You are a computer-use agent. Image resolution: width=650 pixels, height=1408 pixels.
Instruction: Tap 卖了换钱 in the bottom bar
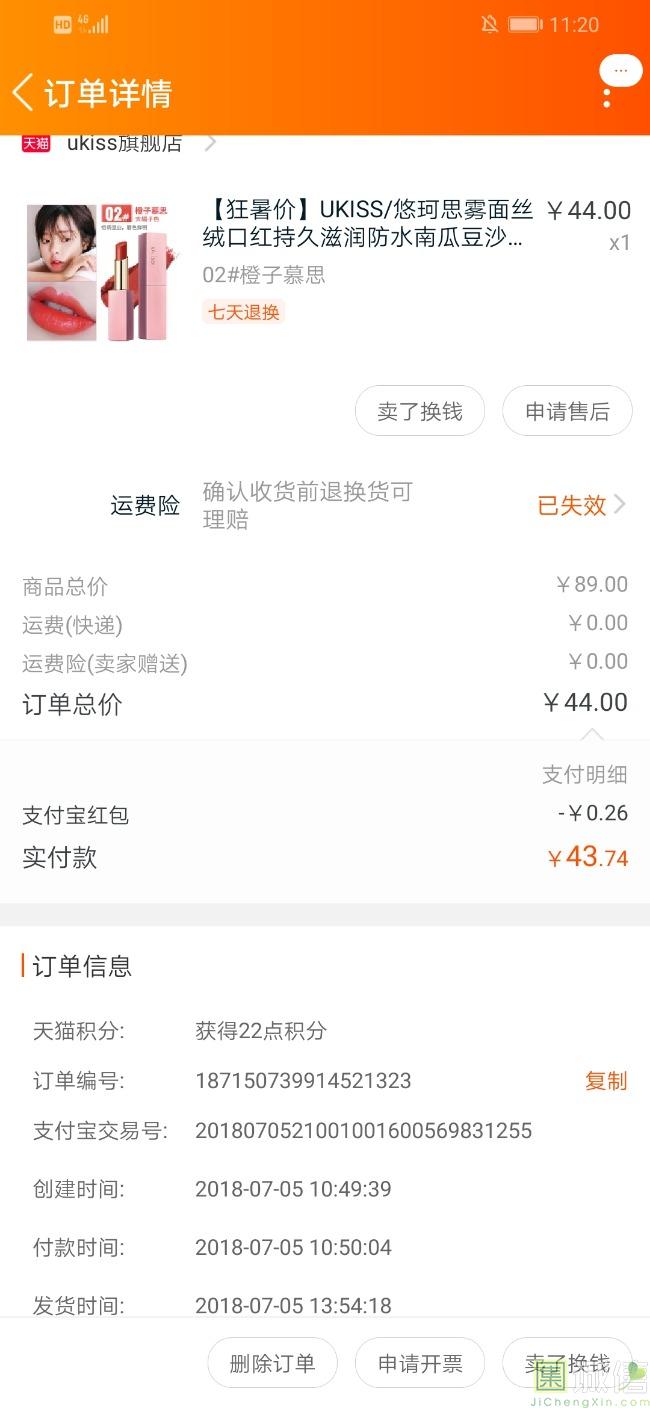point(567,1363)
